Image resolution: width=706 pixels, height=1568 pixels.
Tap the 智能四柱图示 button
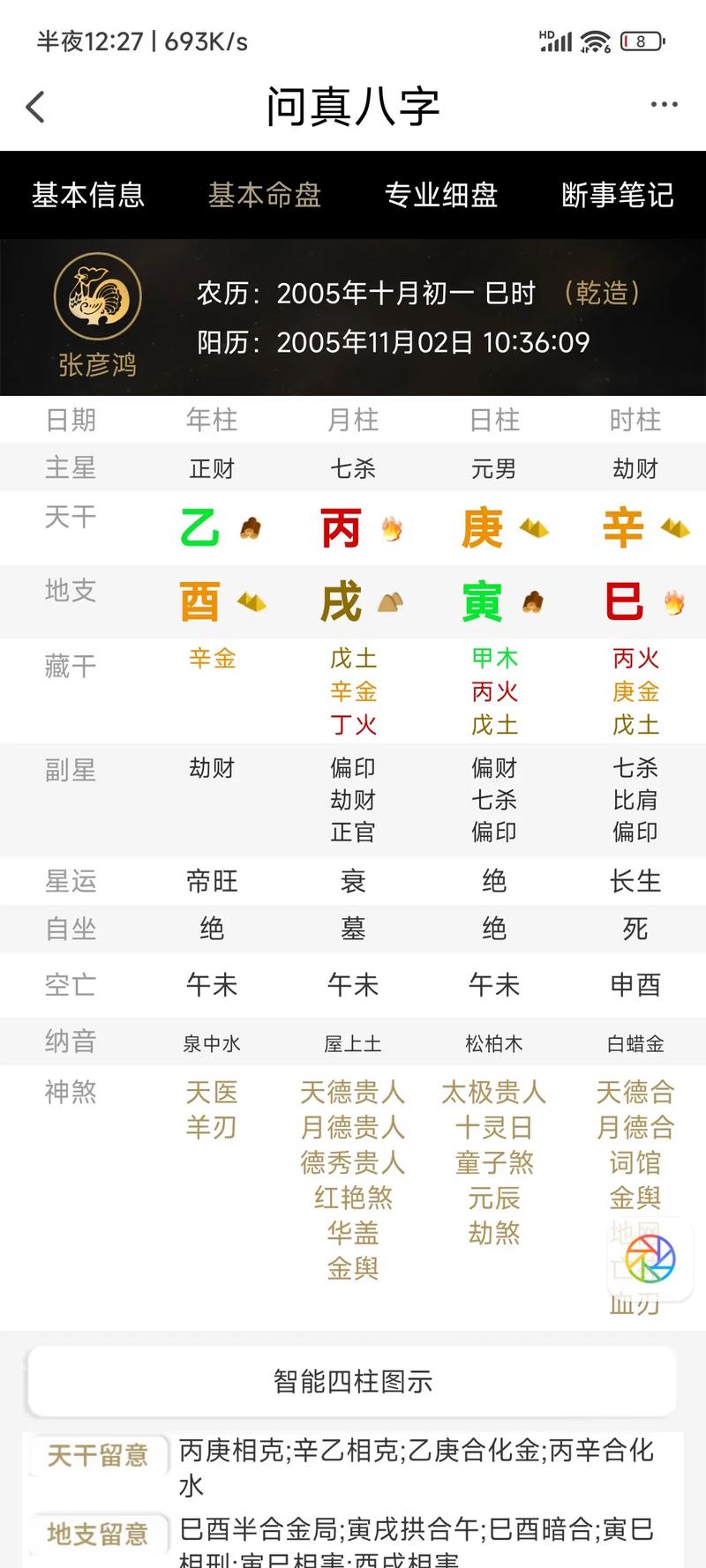[x=353, y=1381]
